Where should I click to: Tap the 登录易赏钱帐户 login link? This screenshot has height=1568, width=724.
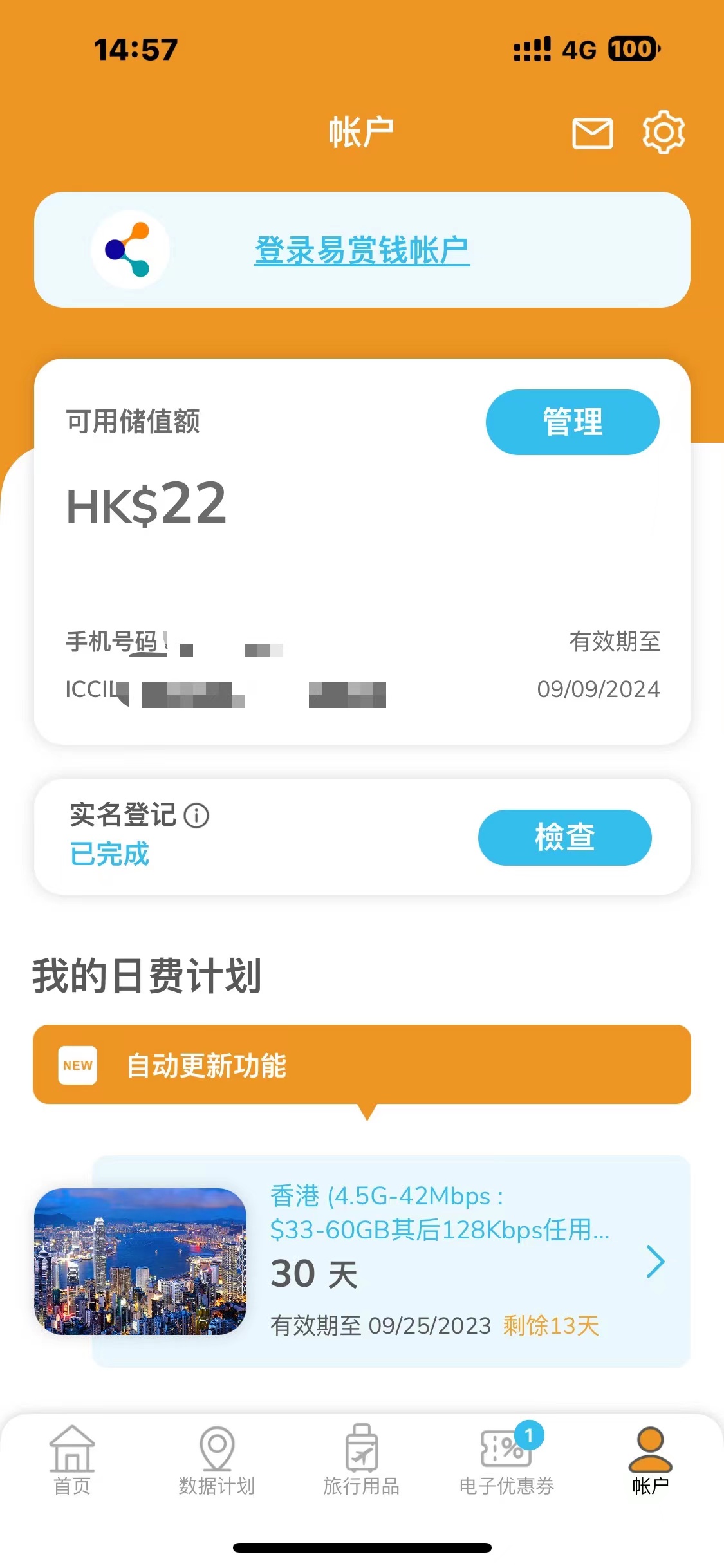[x=362, y=250]
